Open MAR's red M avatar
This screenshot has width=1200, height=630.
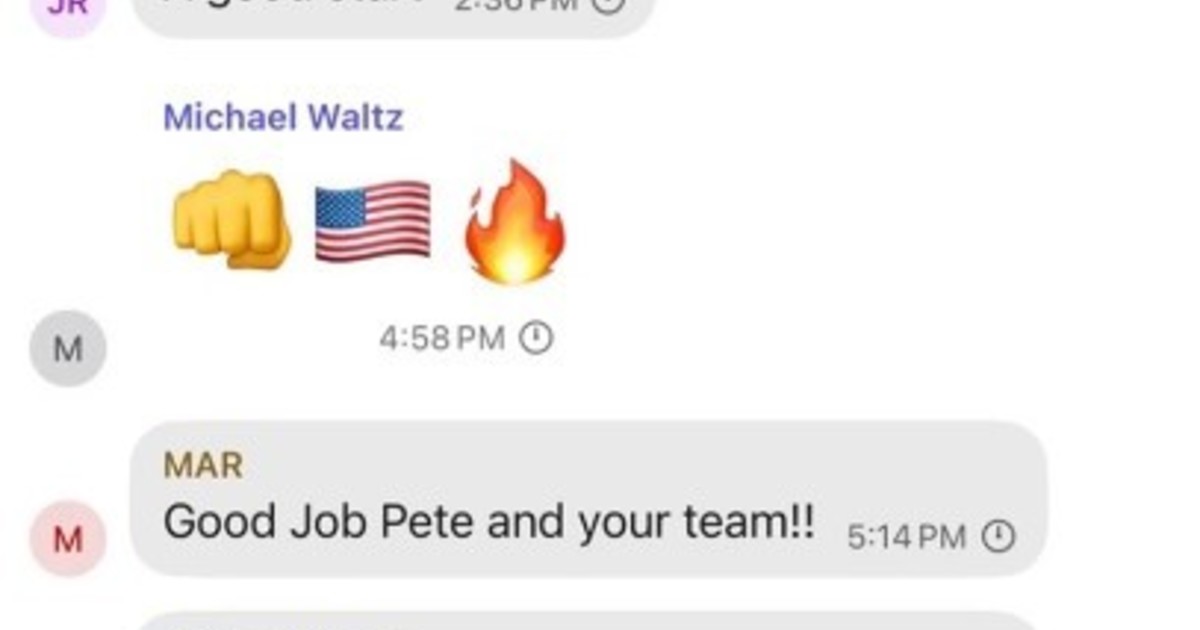pos(67,539)
